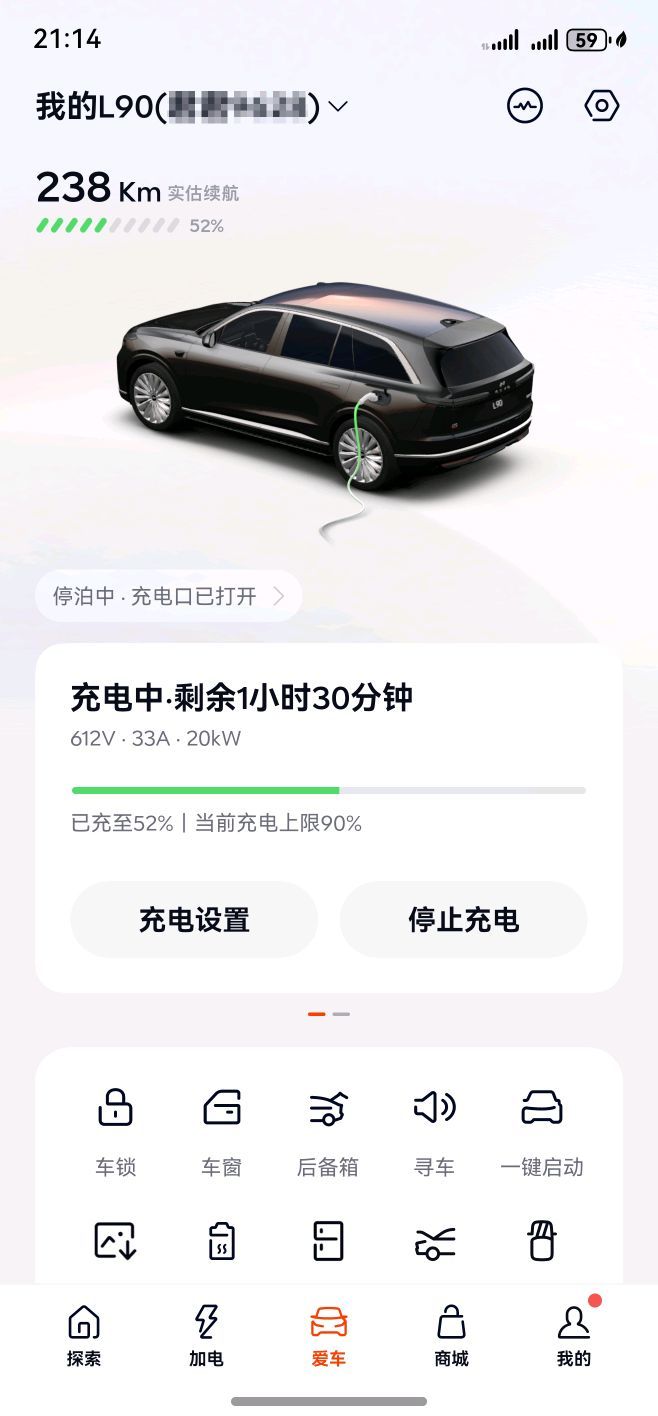Image resolution: width=658 pixels, height=1416 pixels.
Task: Open the 车窗 window control
Action: 221,1130
